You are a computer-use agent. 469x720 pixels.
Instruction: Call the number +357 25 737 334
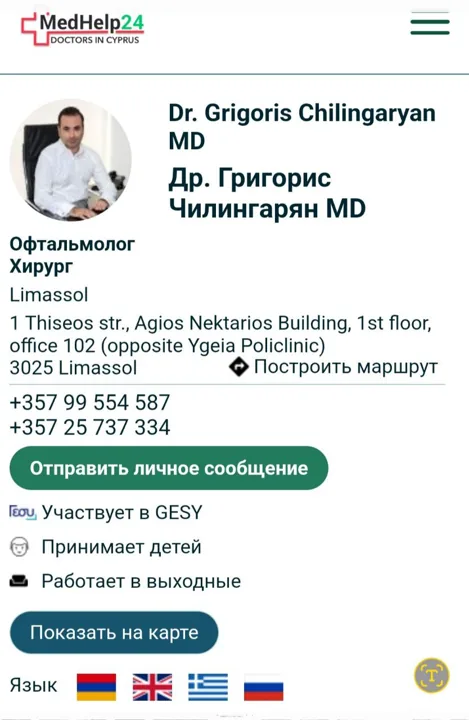(90, 427)
